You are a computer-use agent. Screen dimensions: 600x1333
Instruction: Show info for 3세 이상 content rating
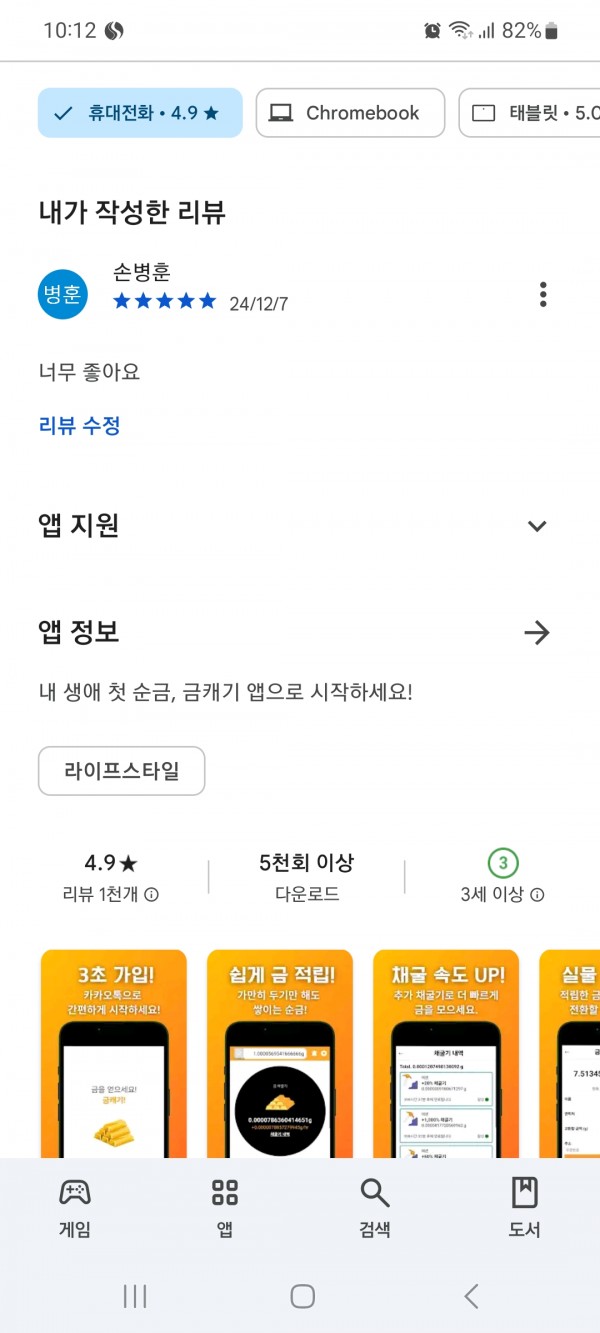[537, 895]
